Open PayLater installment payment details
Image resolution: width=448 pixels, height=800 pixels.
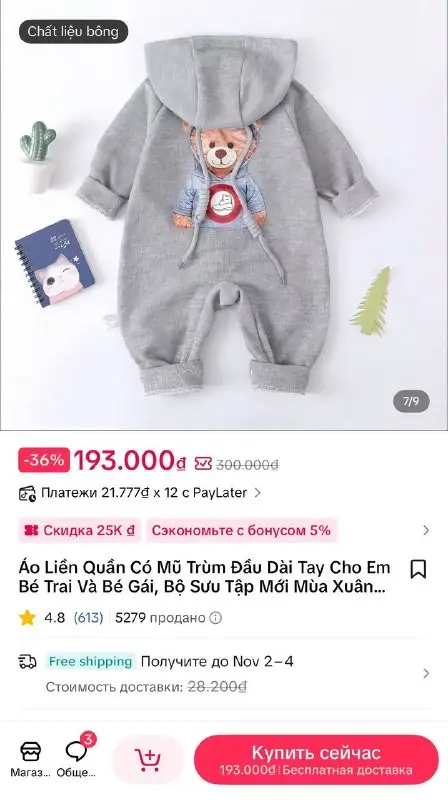coord(140,493)
